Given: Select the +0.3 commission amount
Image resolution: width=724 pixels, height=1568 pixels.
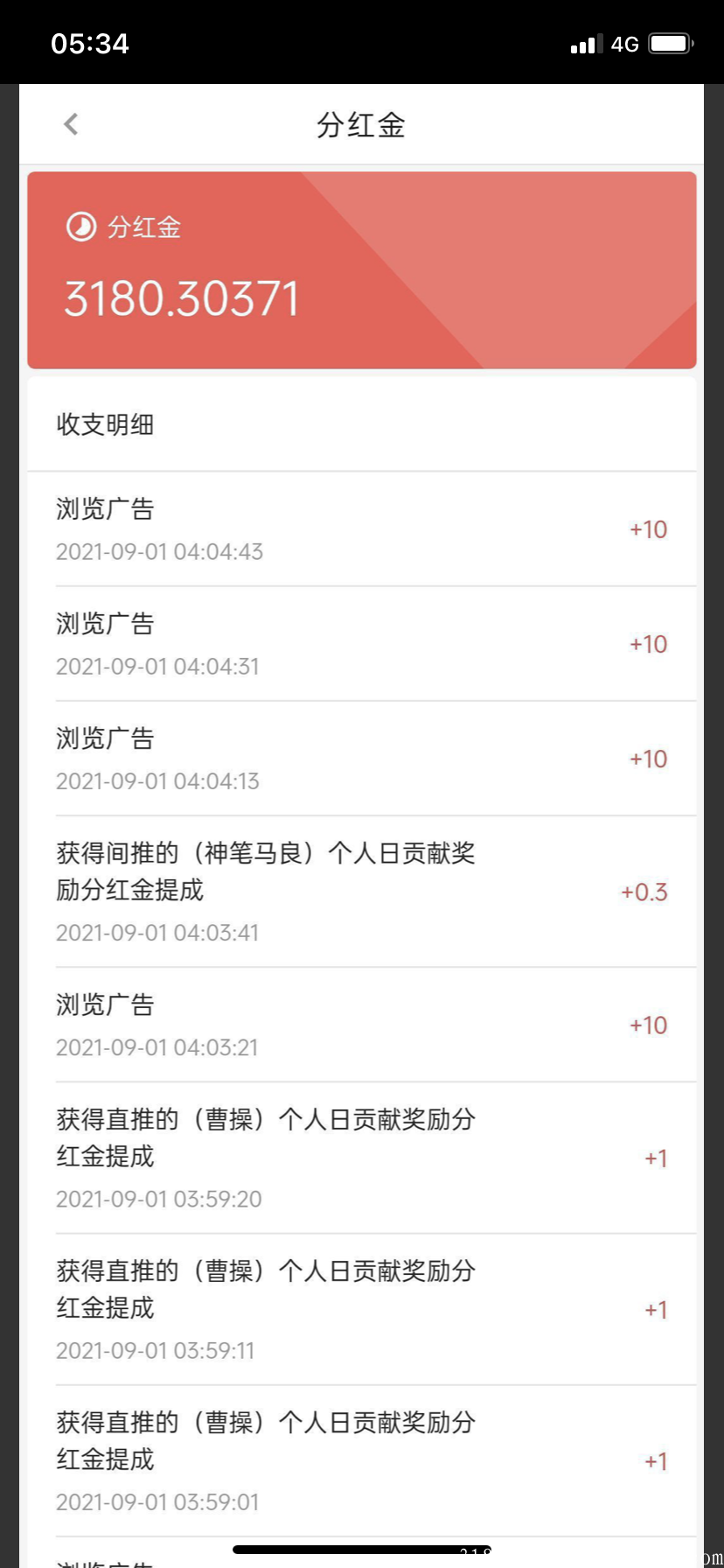Looking at the screenshot, I should point(643,892).
